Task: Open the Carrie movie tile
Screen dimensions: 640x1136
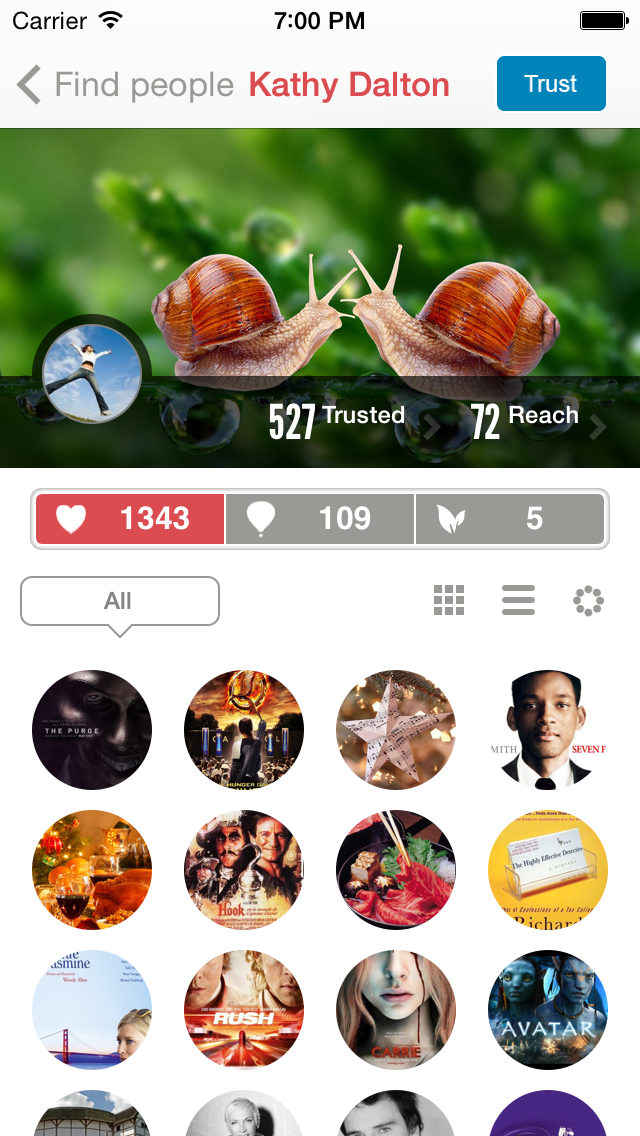Action: (396, 1010)
